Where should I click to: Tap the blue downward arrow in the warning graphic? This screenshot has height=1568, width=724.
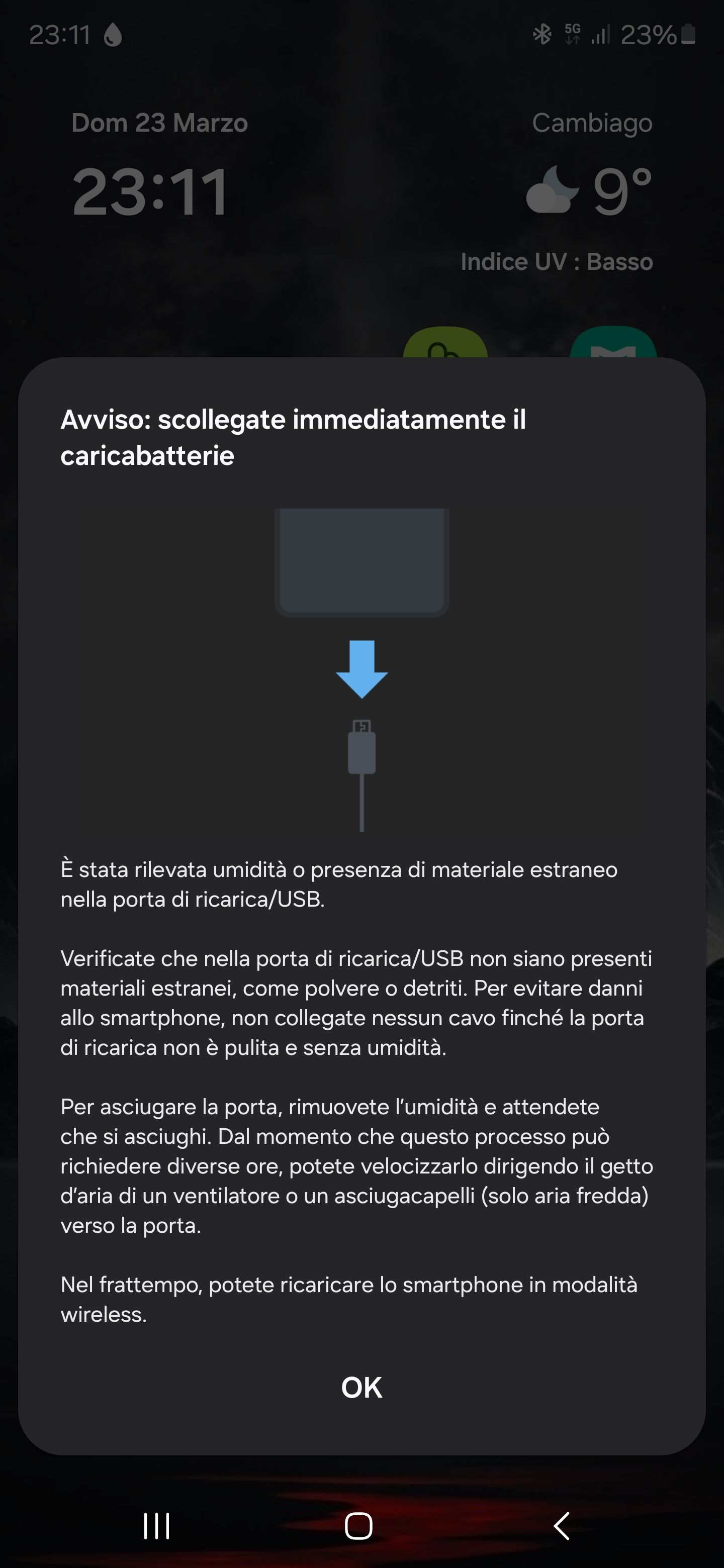tap(361, 672)
